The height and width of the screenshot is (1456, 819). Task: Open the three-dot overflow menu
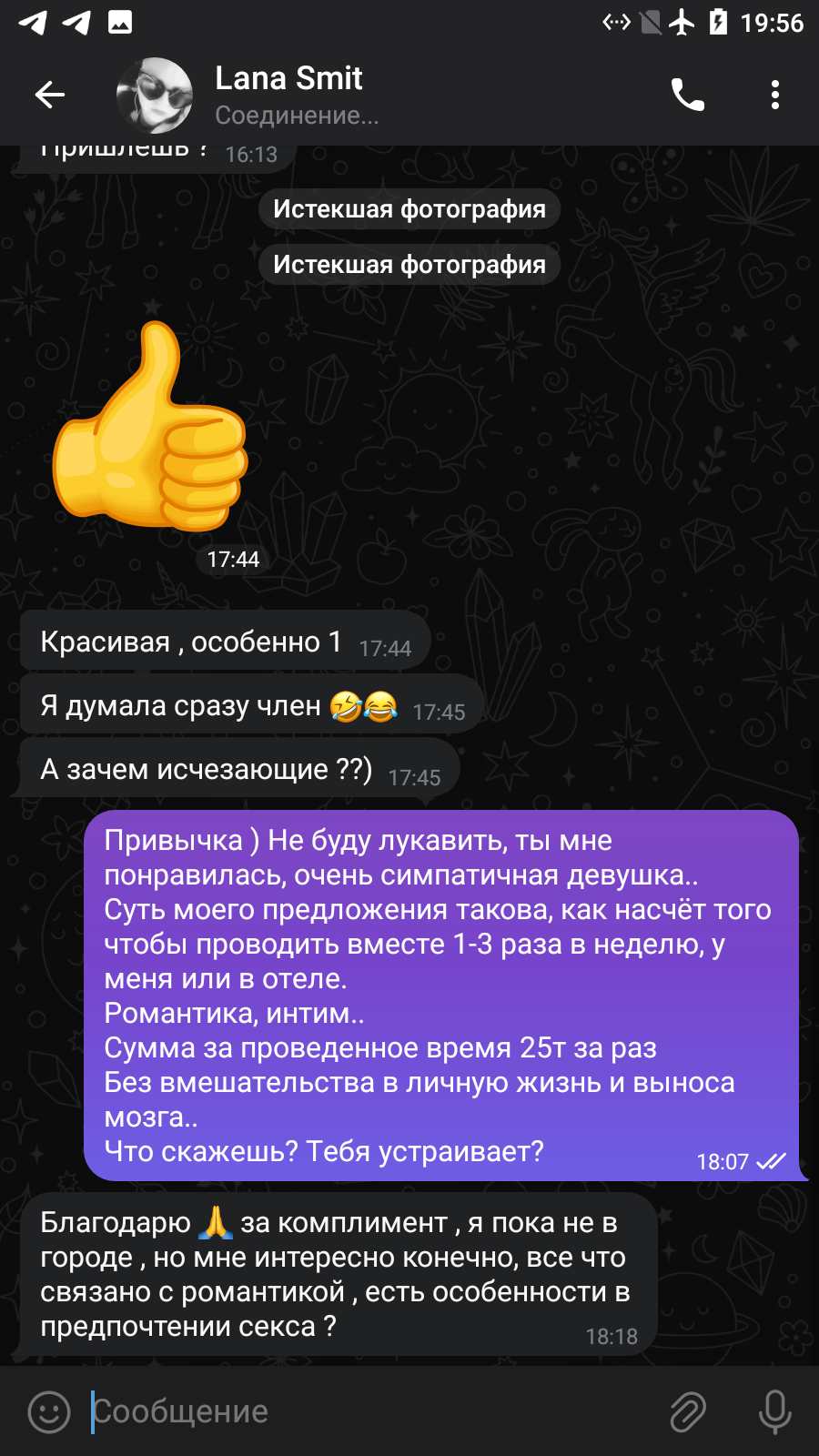[x=775, y=95]
